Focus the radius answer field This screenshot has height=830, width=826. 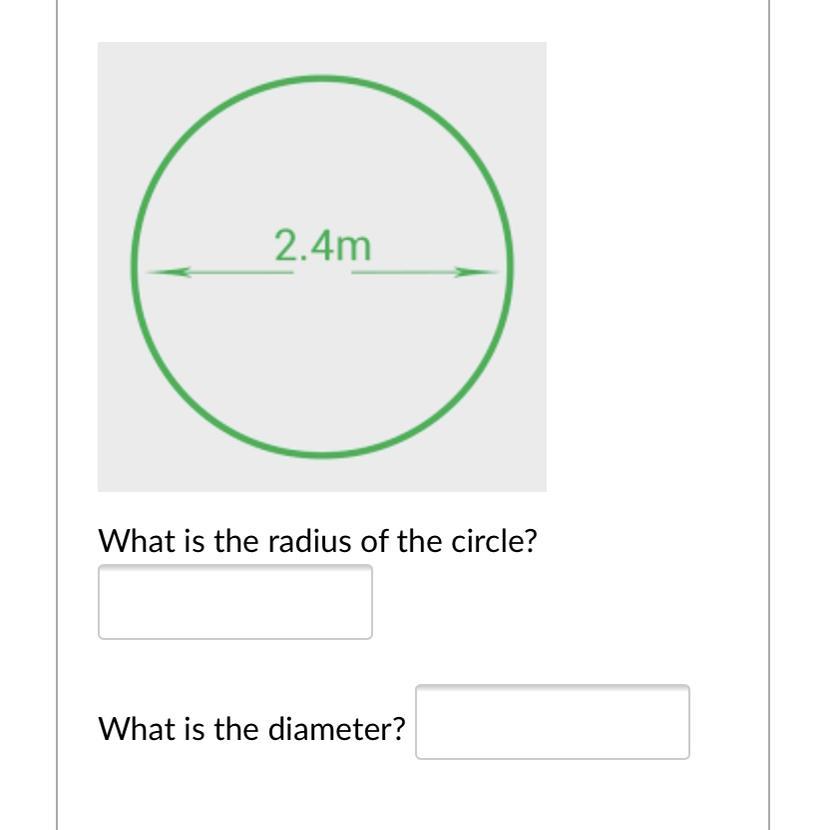[235, 602]
